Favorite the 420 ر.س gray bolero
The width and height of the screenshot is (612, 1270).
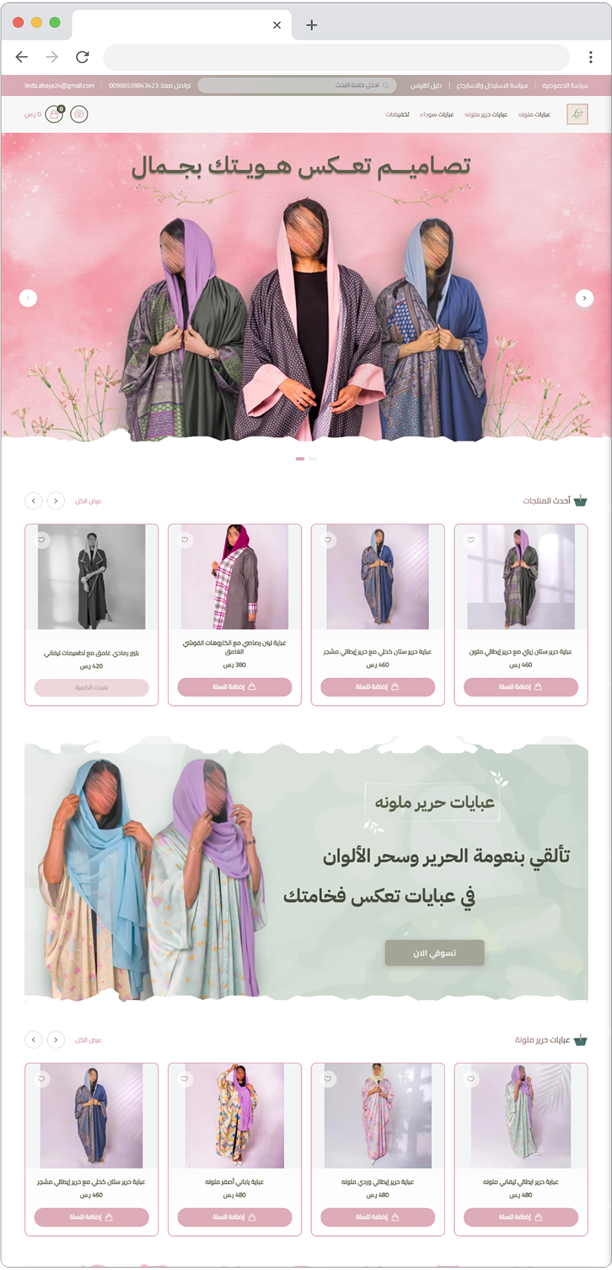pyautogui.click(x=41, y=540)
